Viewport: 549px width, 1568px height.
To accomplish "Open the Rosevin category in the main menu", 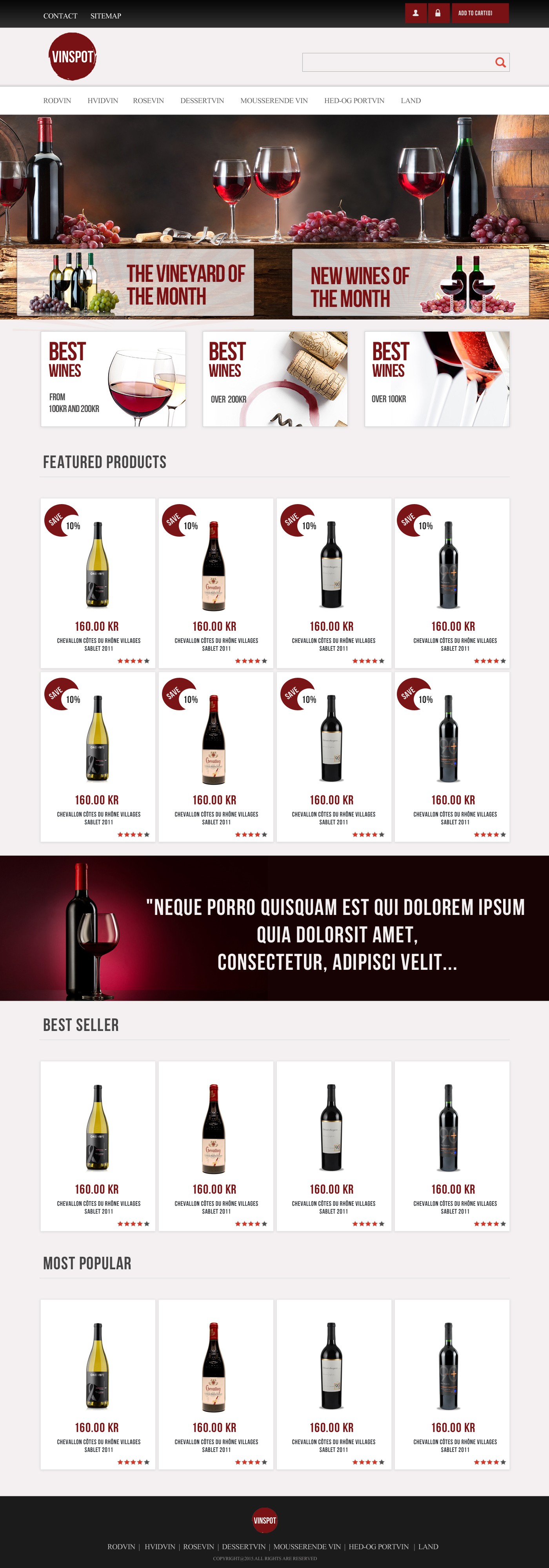I will point(149,100).
